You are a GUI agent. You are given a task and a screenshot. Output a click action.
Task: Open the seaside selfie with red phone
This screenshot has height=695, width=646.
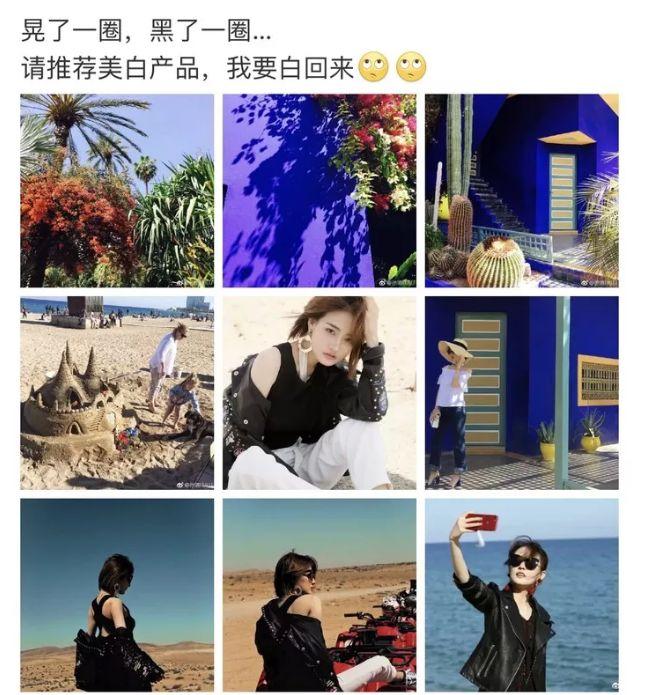521,595
